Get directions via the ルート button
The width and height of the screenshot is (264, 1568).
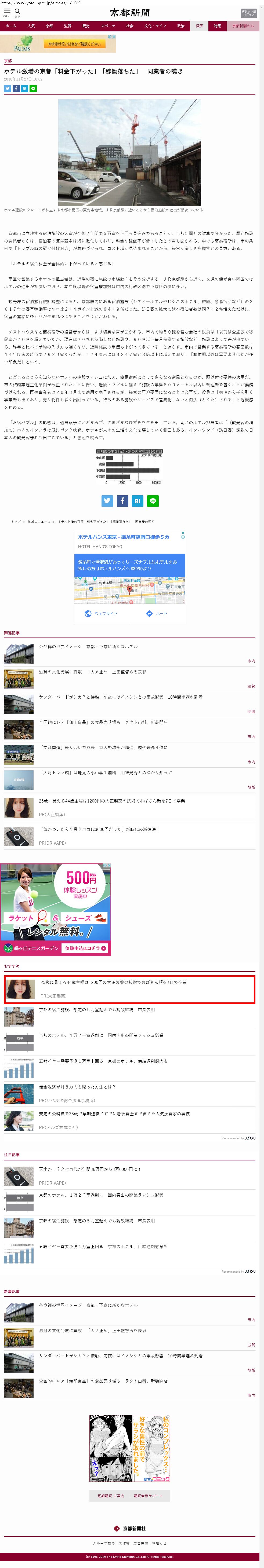coord(157,614)
